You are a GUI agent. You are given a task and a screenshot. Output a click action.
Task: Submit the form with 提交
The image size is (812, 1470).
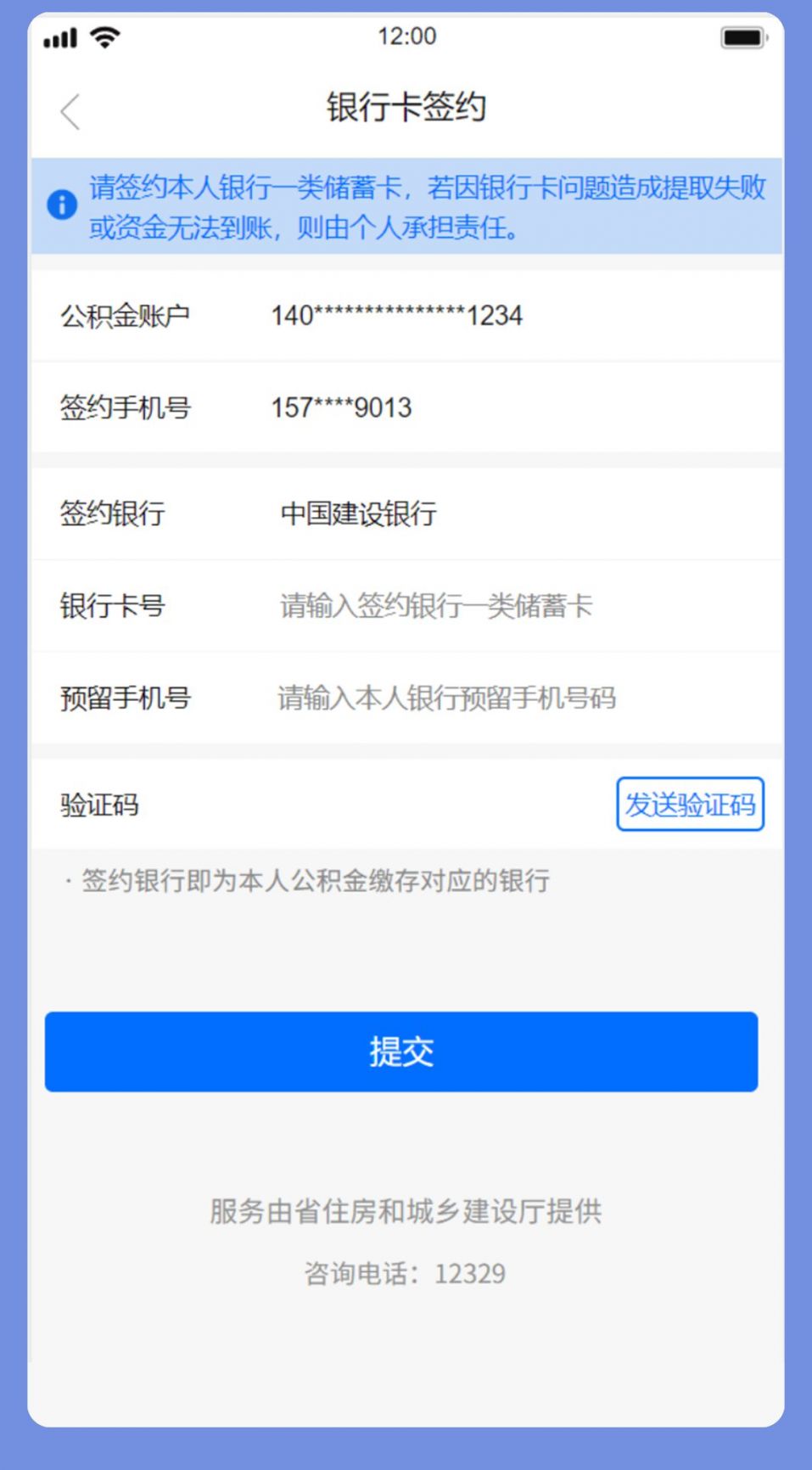pos(401,1052)
